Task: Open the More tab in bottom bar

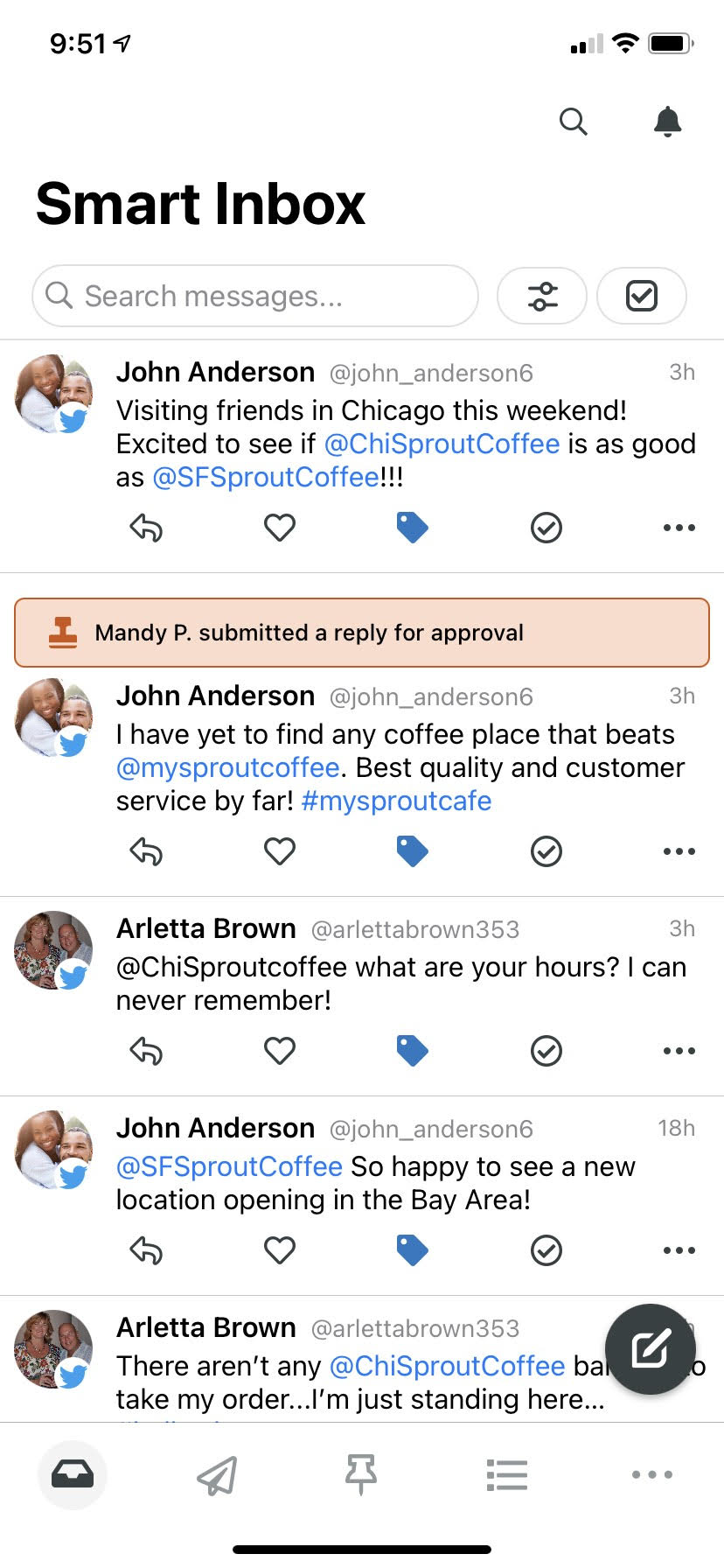Action: [652, 1475]
